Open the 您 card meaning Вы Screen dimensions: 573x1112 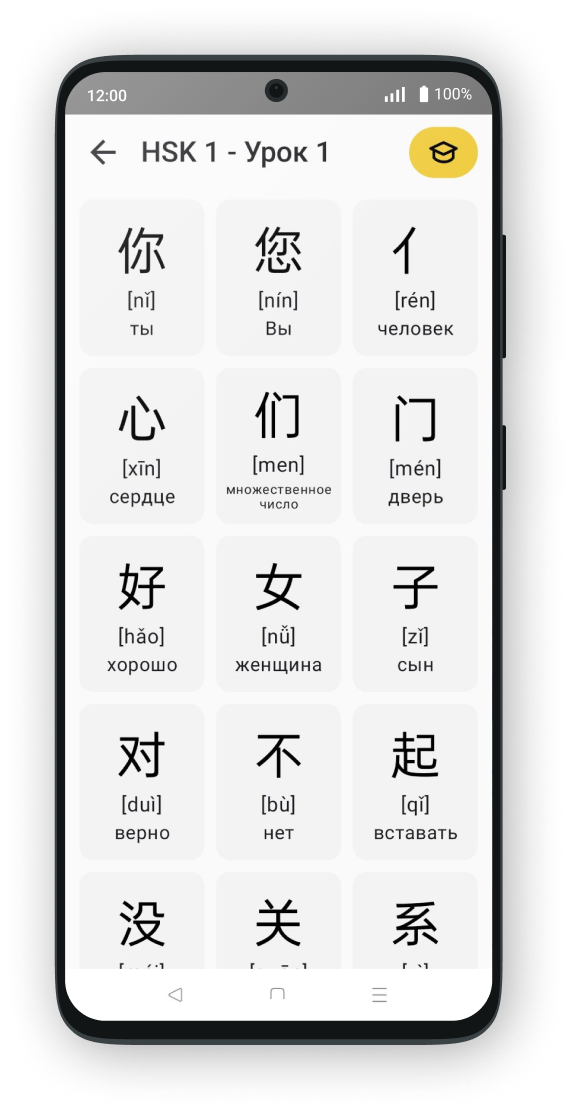[x=279, y=277]
